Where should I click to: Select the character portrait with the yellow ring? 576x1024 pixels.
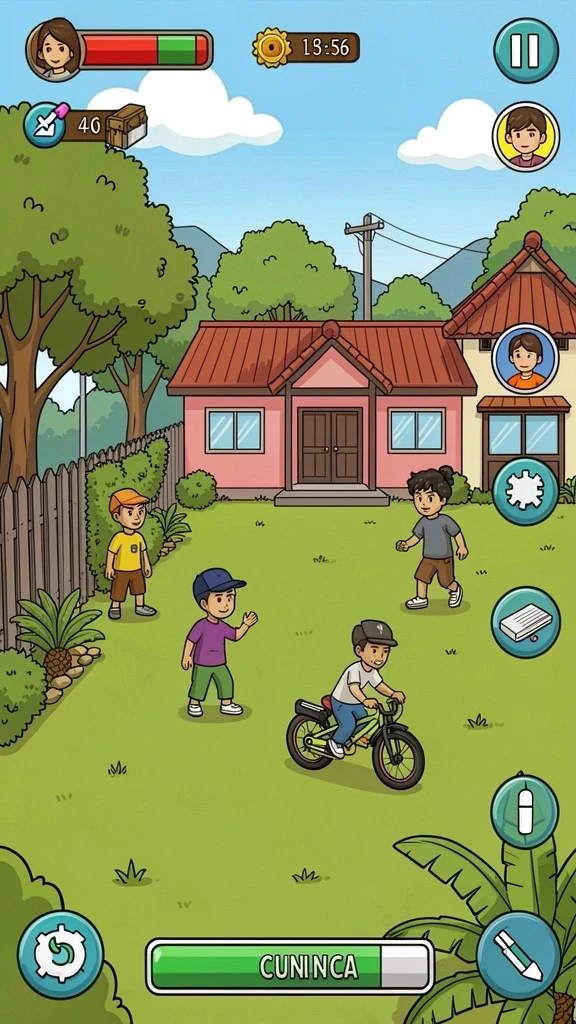526,136
